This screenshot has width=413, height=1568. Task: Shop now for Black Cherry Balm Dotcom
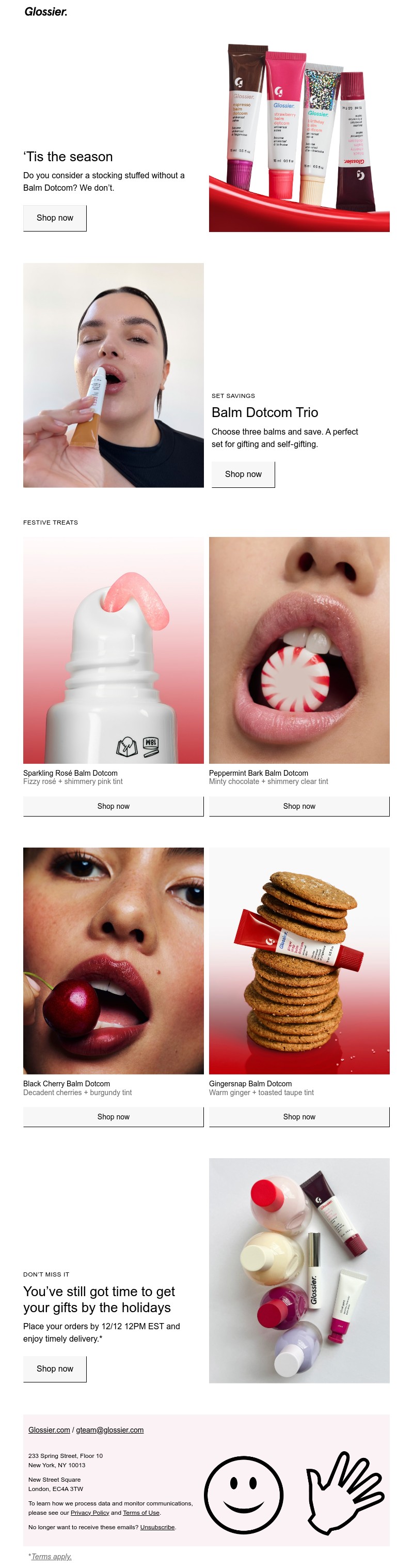(x=113, y=1116)
